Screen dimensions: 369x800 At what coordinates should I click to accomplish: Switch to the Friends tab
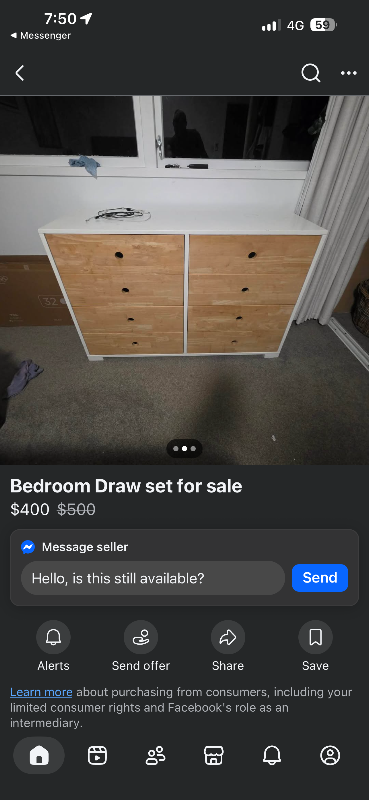[155, 756]
